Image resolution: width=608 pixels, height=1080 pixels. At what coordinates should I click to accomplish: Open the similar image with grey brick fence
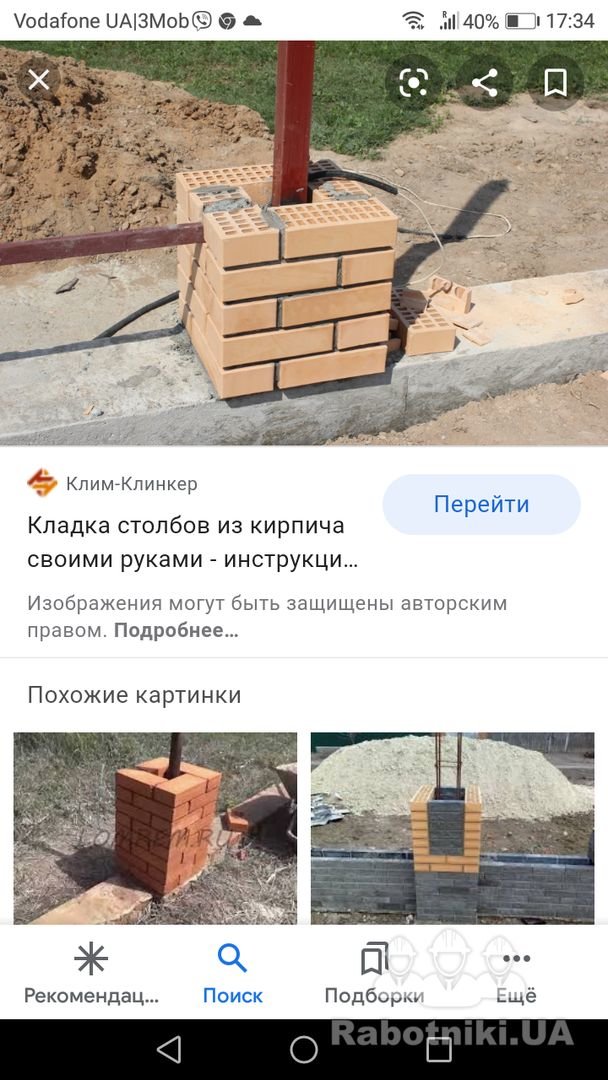pos(452,828)
